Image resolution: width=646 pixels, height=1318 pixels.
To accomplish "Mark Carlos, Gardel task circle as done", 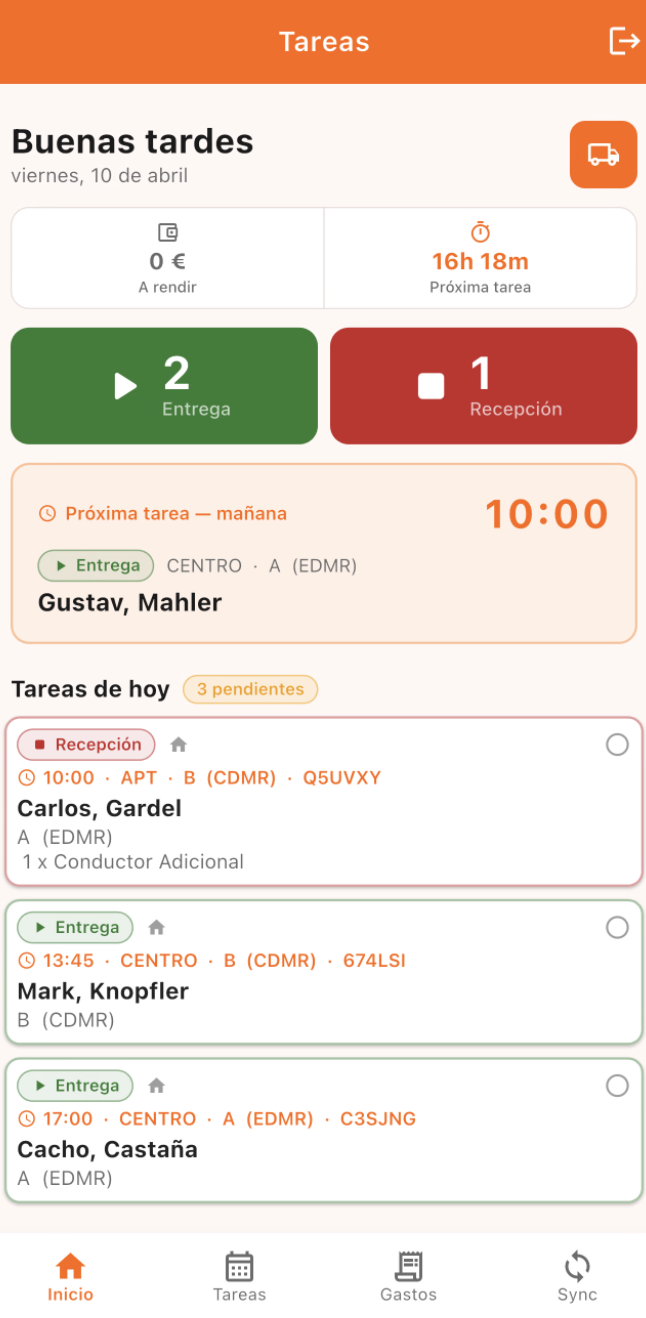I will [x=617, y=745].
